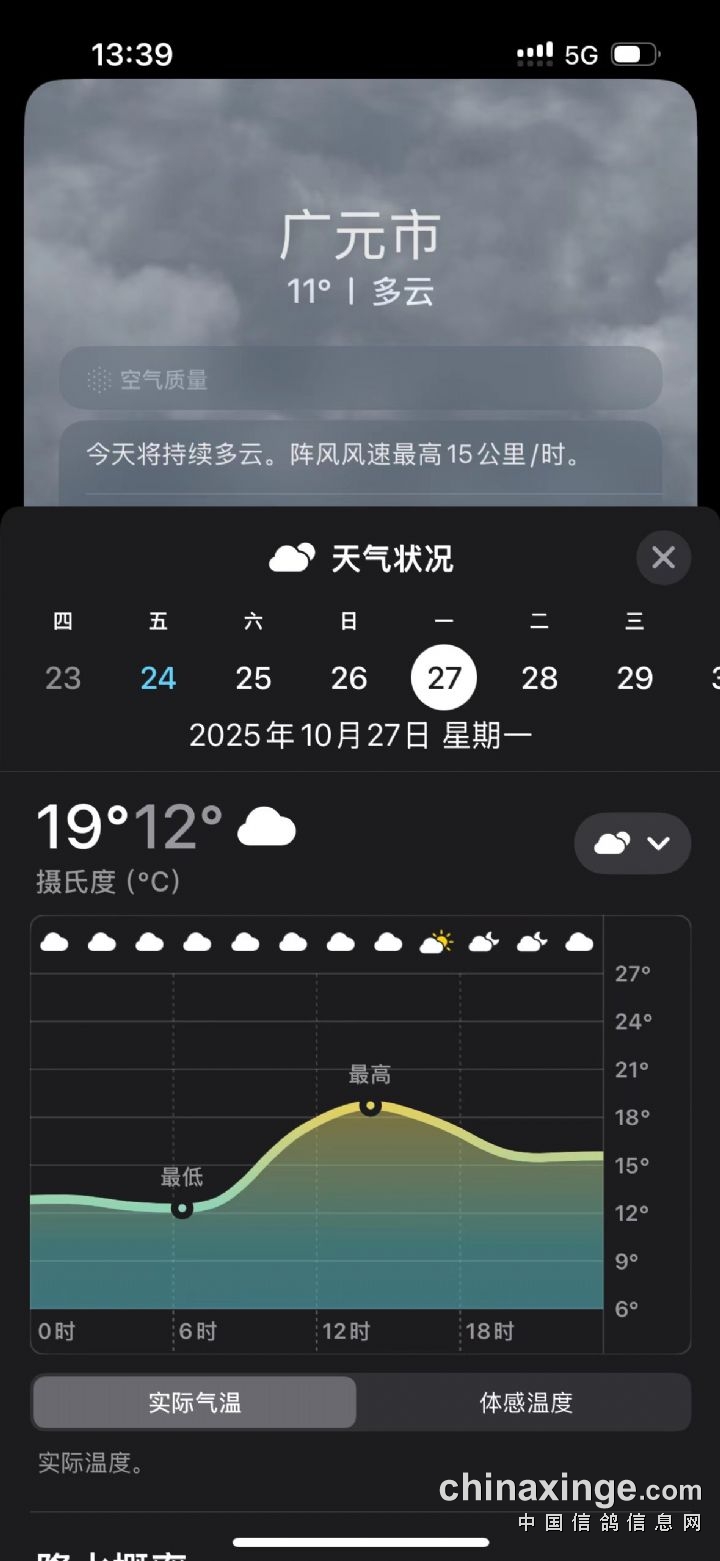Switch to the 实际气温 segment
Viewport: 720px width, 1561px height.
point(195,1402)
